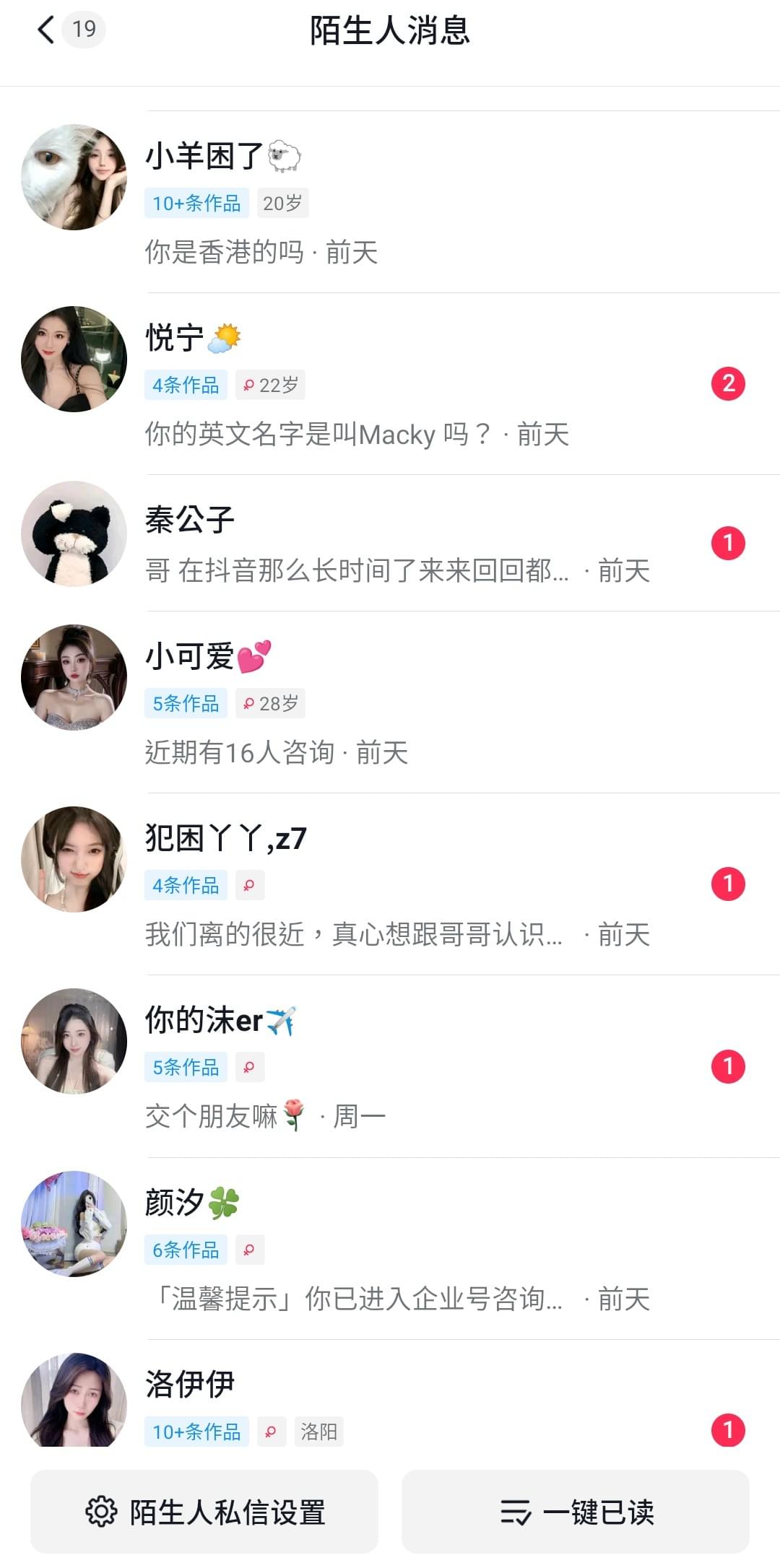Screen dimensions: 780x1568
Task: Open 秦公子's avatar picture
Action: coord(73,533)
